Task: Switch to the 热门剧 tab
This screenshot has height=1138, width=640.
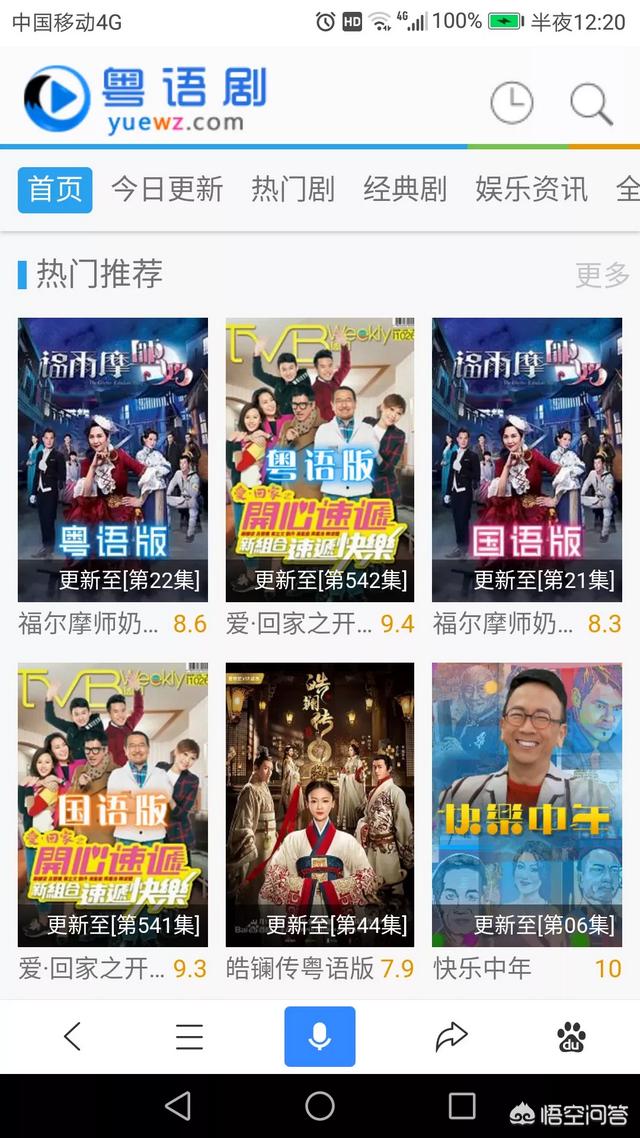Action: point(293,189)
